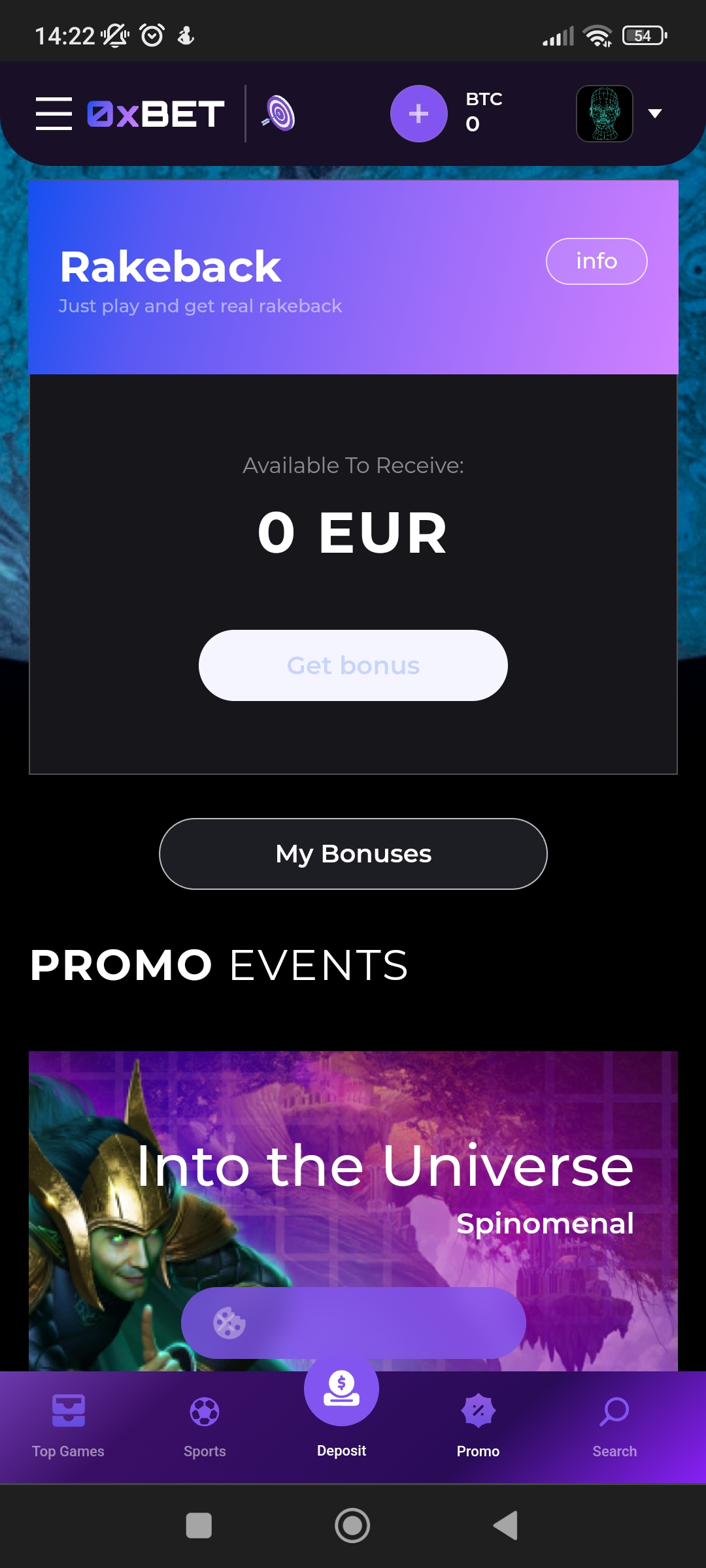
Task: Tap the purple plus to add funds
Action: coord(418,114)
